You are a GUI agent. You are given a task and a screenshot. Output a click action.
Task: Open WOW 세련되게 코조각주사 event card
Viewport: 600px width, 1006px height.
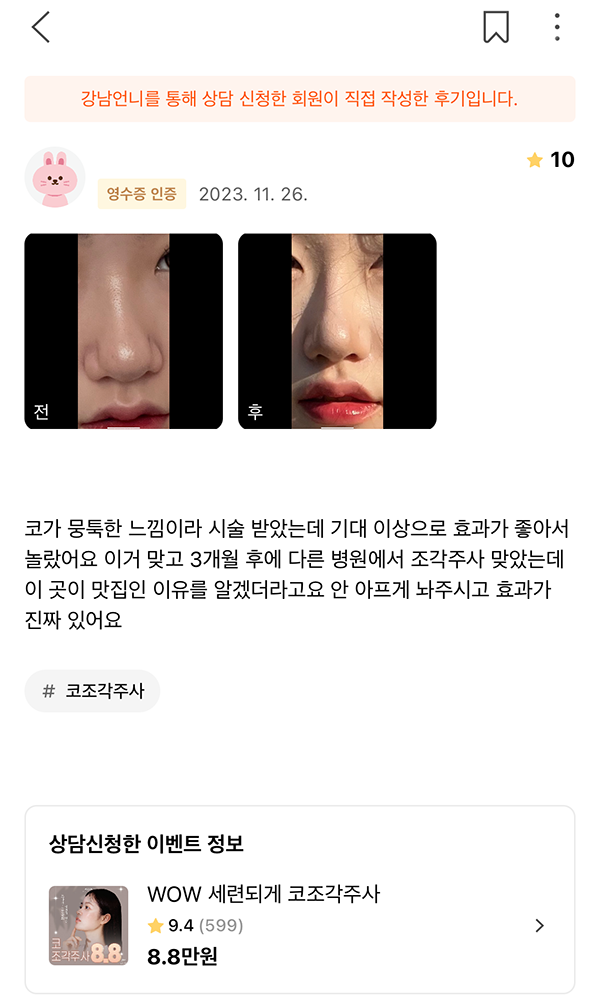point(300,925)
